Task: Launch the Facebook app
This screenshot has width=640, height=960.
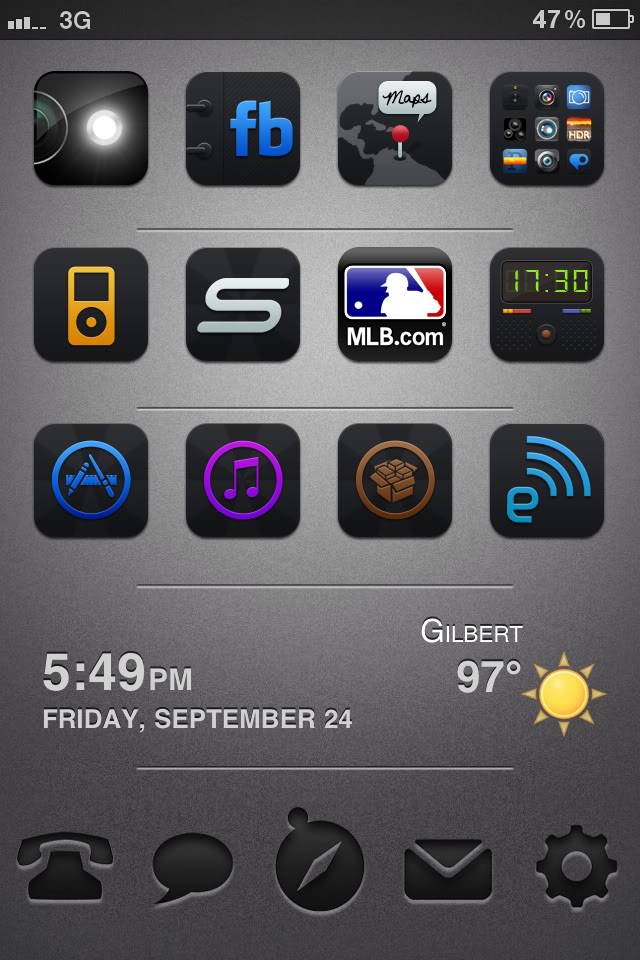Action: [243, 129]
